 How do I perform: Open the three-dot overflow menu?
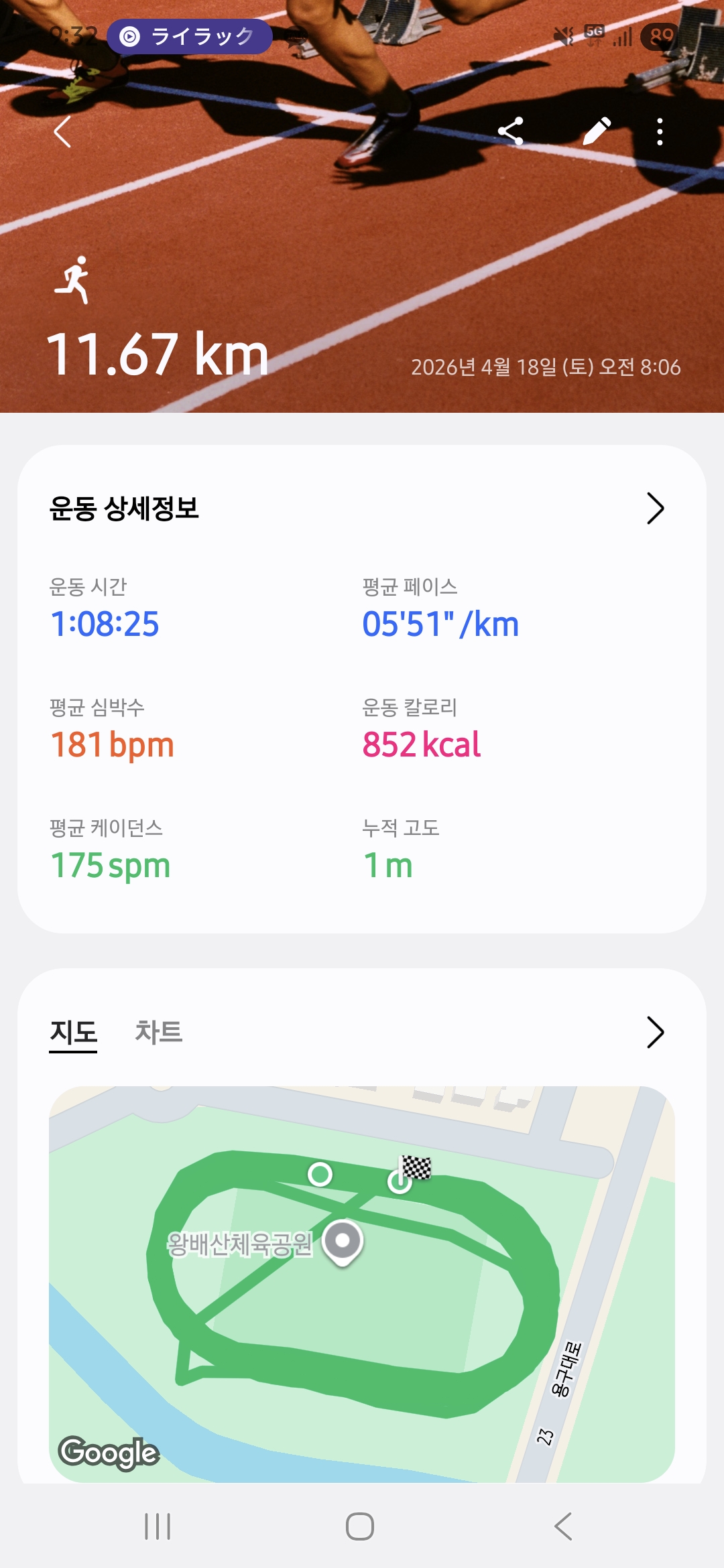tap(660, 131)
